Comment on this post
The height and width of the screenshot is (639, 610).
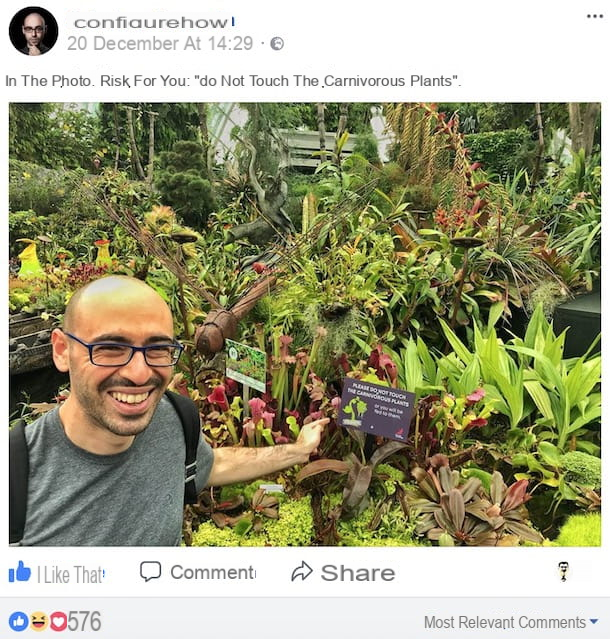click(197, 572)
